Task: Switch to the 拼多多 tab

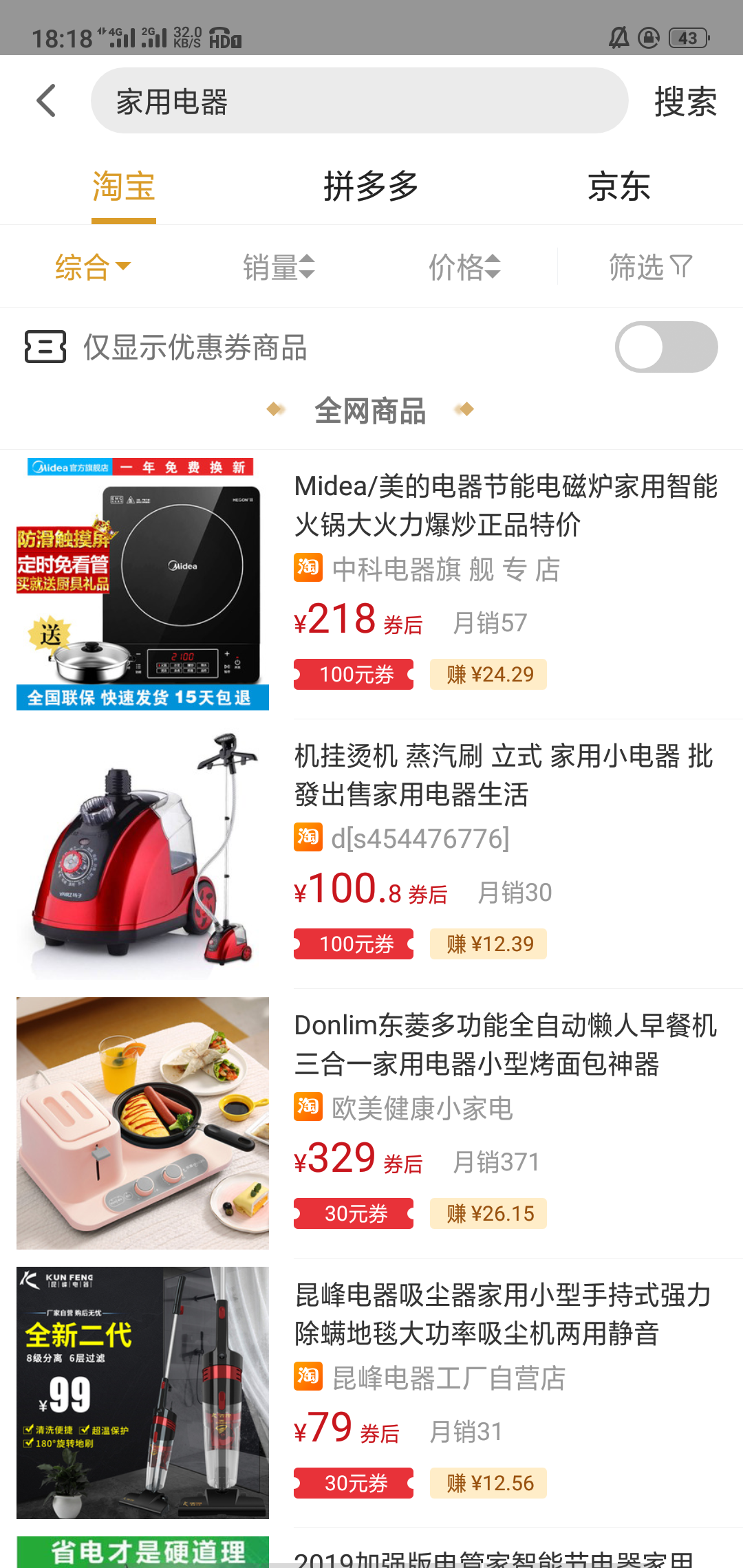Action: click(x=371, y=187)
